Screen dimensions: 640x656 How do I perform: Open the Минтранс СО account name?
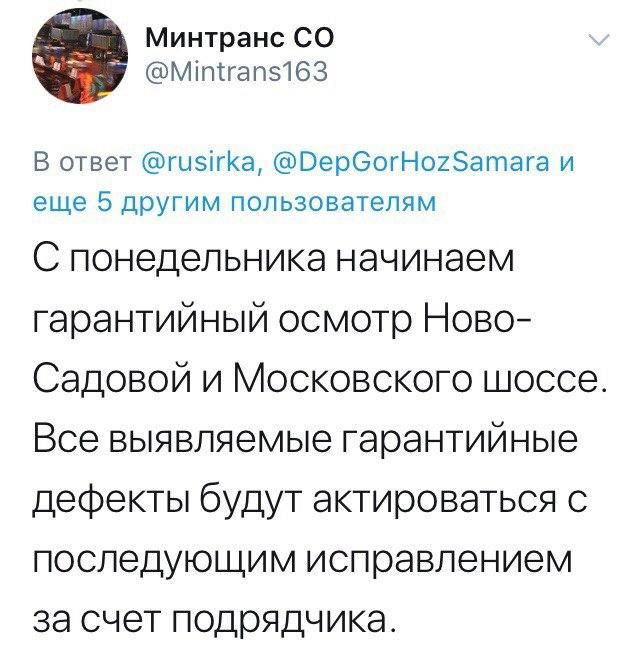click(238, 39)
